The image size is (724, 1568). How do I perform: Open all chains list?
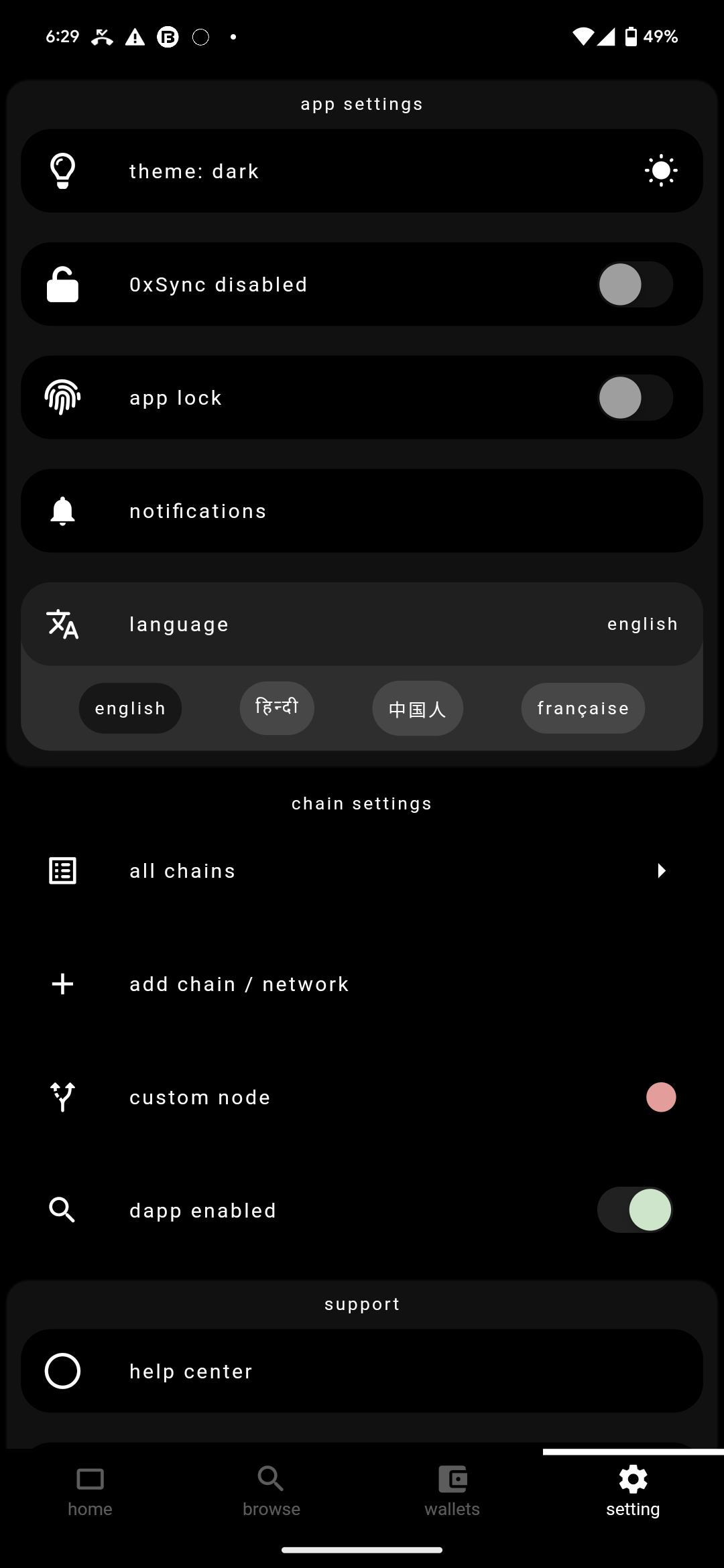tap(362, 871)
